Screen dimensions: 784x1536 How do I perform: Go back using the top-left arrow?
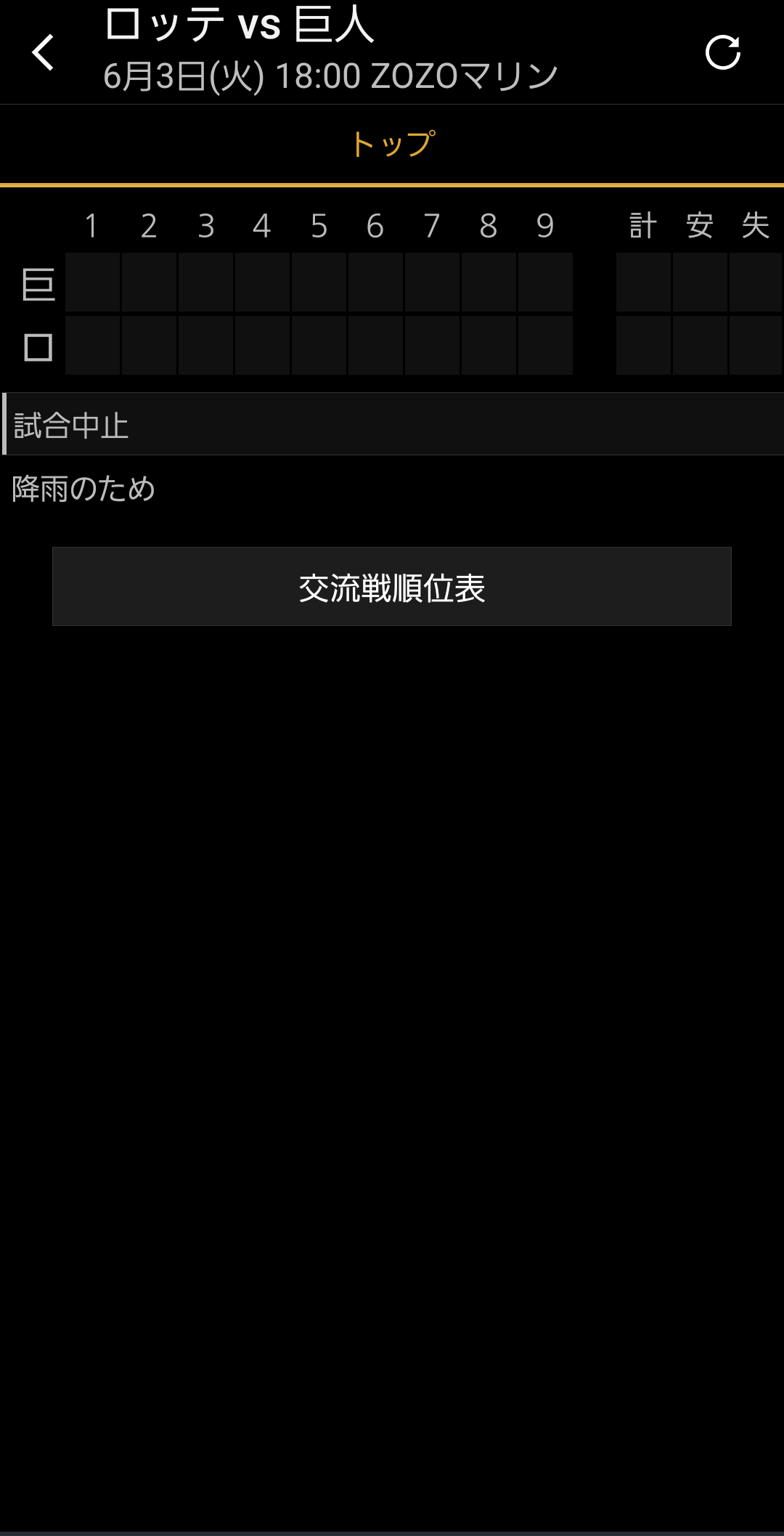pyautogui.click(x=44, y=52)
